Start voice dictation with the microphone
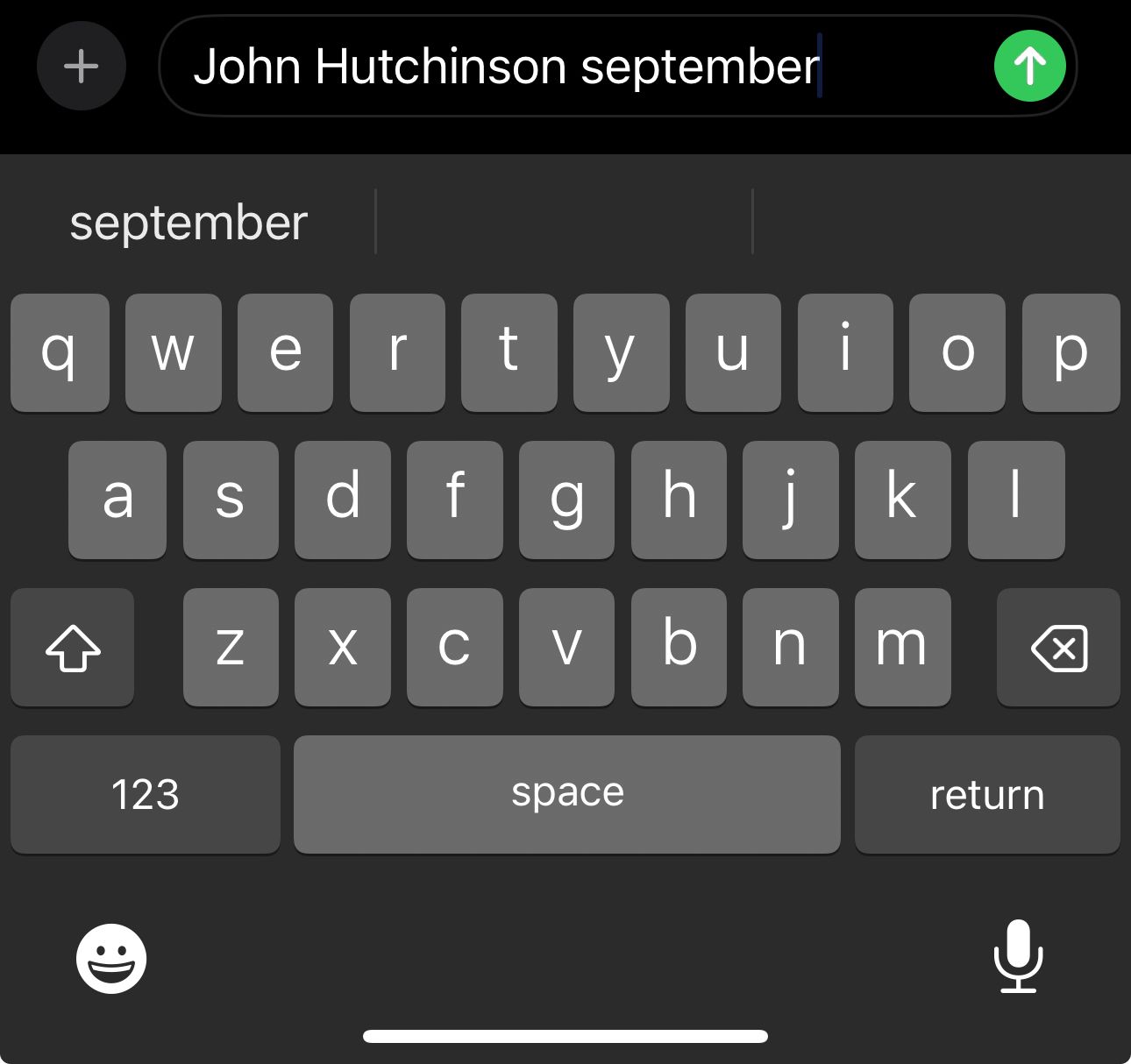 (1018, 956)
